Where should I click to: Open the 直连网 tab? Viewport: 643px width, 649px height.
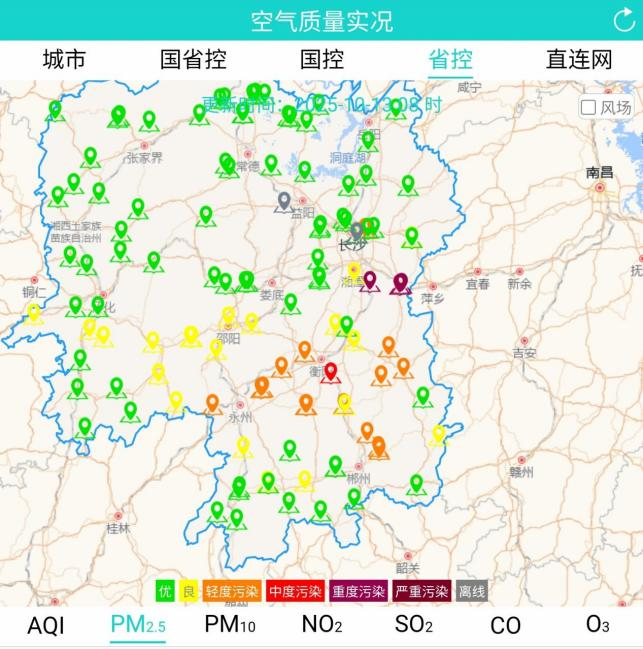(579, 59)
